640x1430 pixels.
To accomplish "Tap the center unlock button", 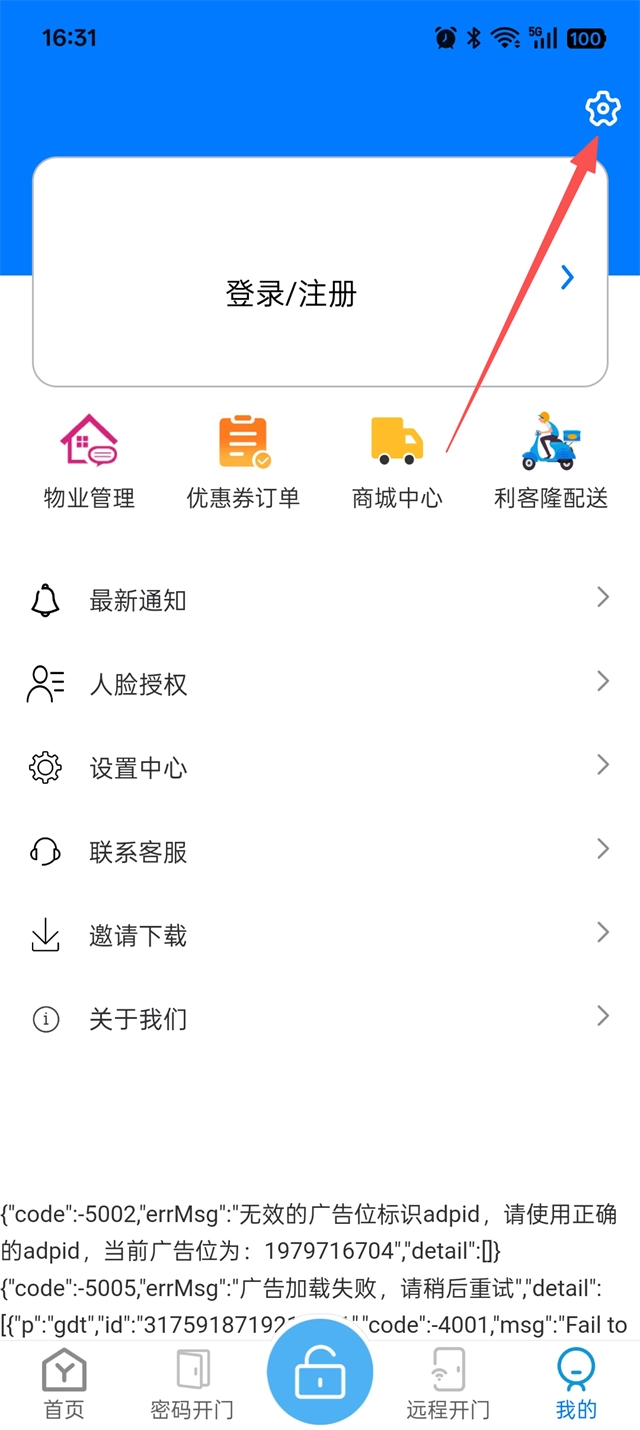I will (x=320, y=1377).
